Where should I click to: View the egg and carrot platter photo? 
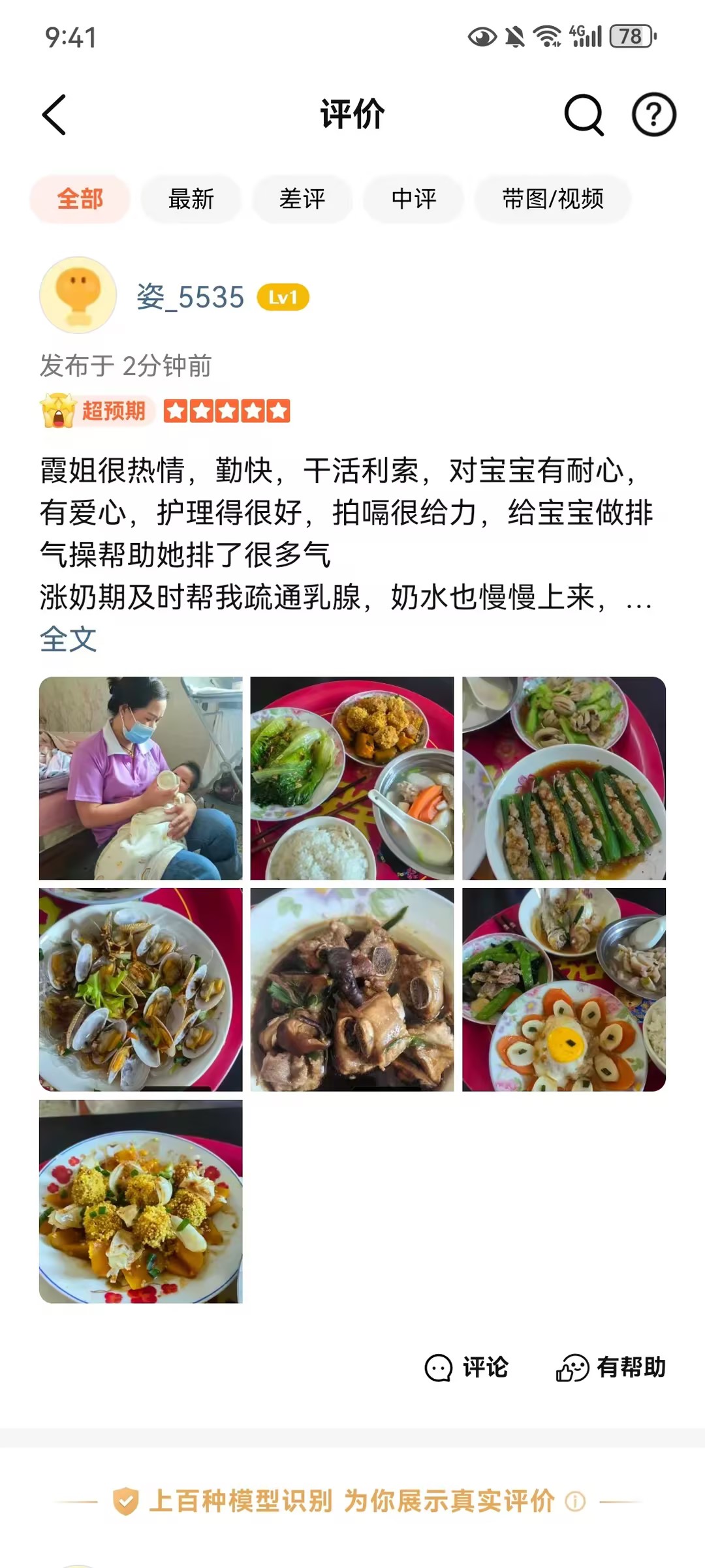tap(564, 990)
